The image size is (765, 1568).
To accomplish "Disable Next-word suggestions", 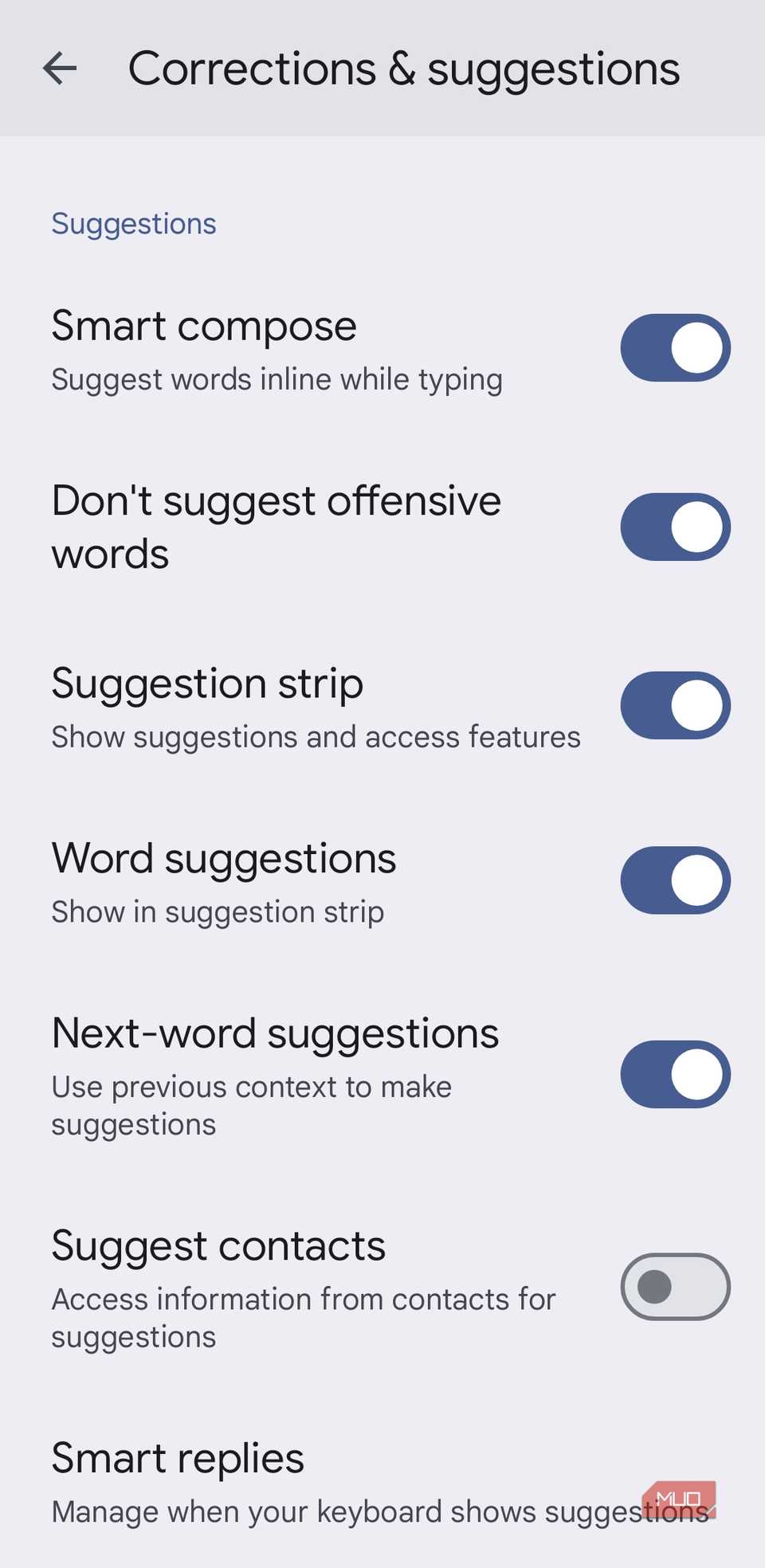I will click(674, 1074).
